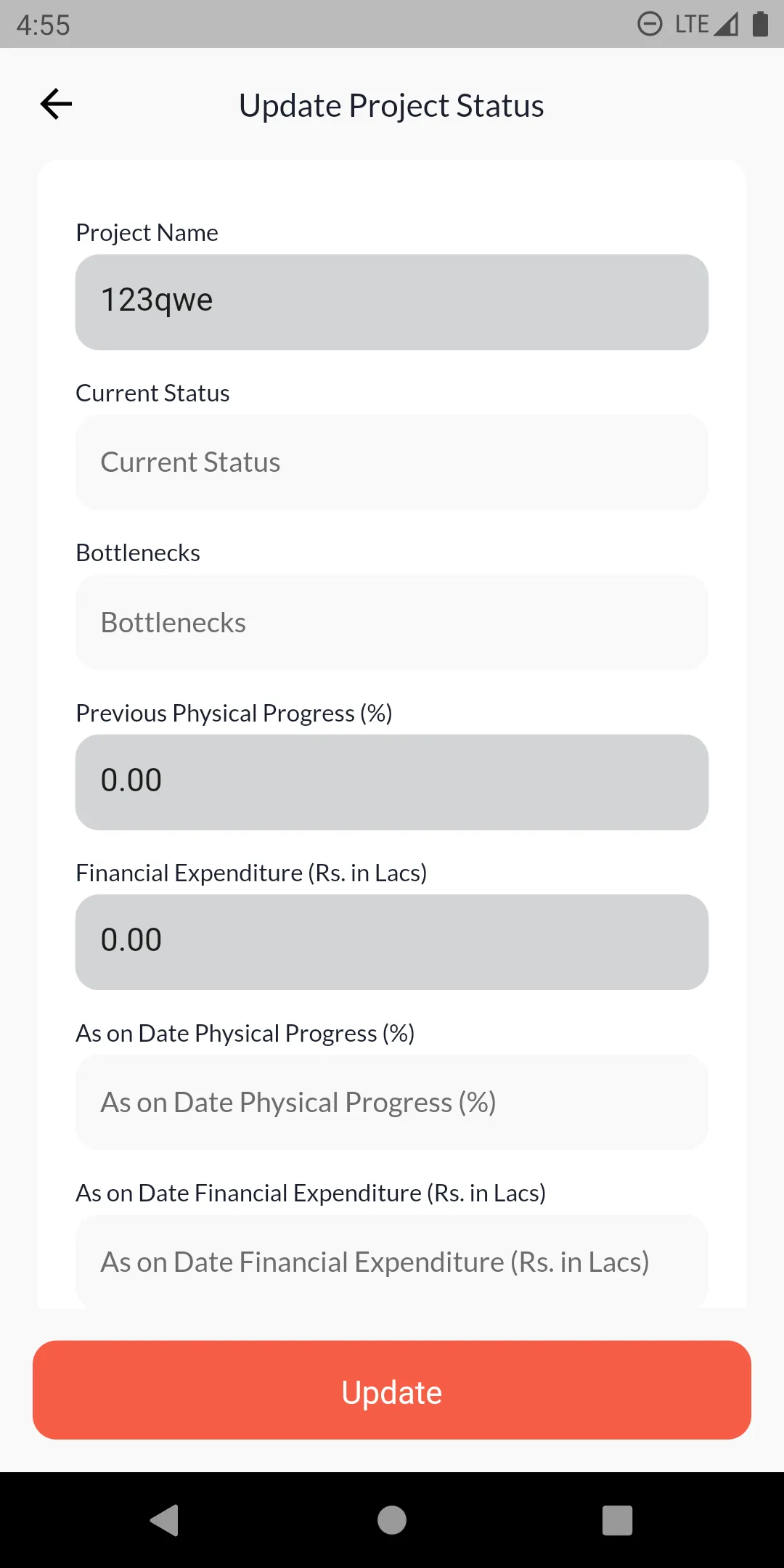Select the Previous Physical Progress value 0.00
784x1568 pixels.
coord(392,781)
